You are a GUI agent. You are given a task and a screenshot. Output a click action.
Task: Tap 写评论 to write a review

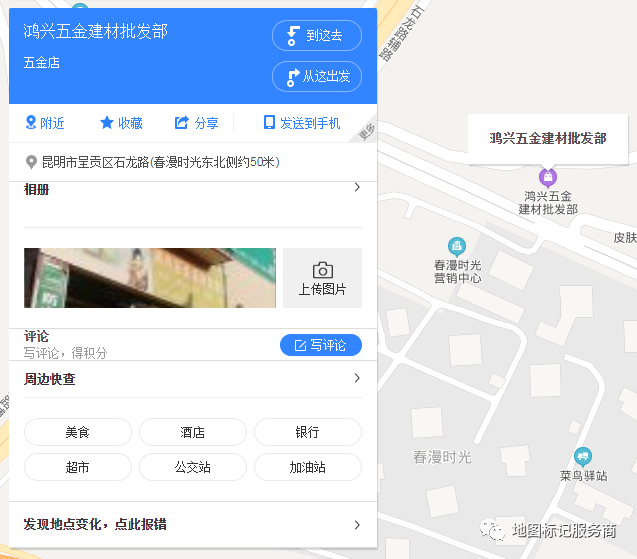pos(320,345)
